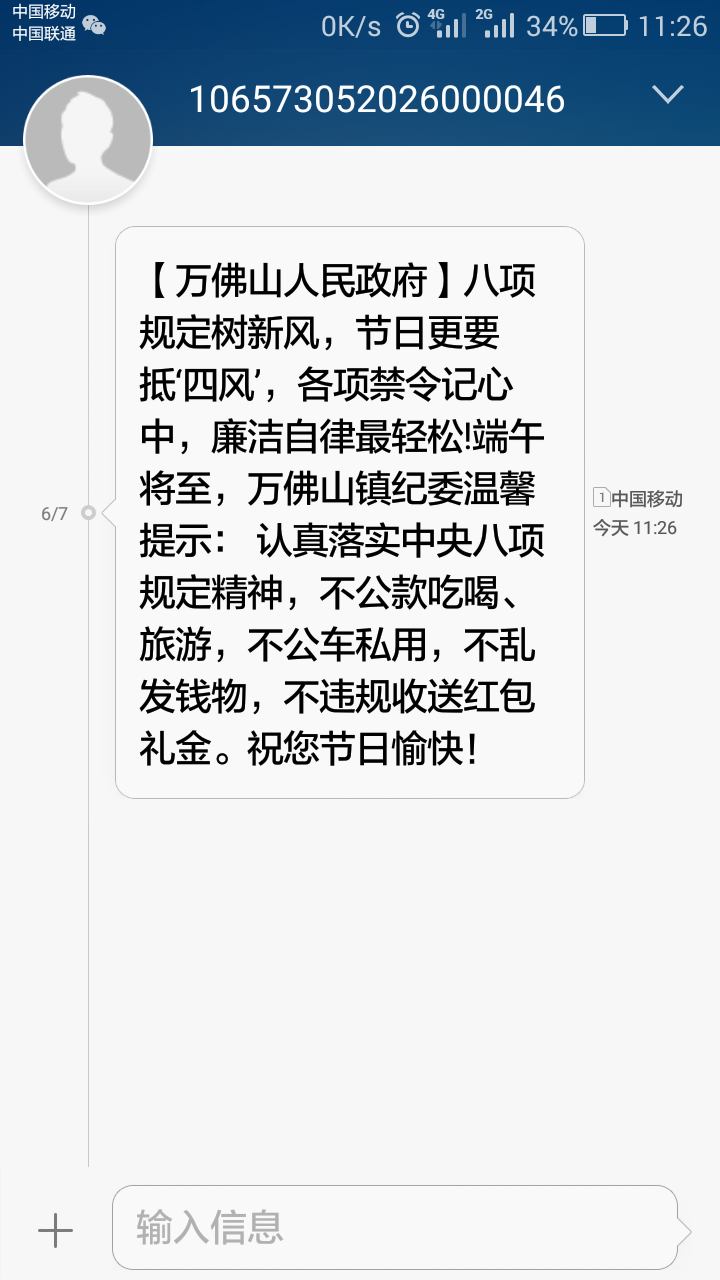Open the sender's contact avatar
The height and width of the screenshot is (1280, 720).
(x=88, y=138)
